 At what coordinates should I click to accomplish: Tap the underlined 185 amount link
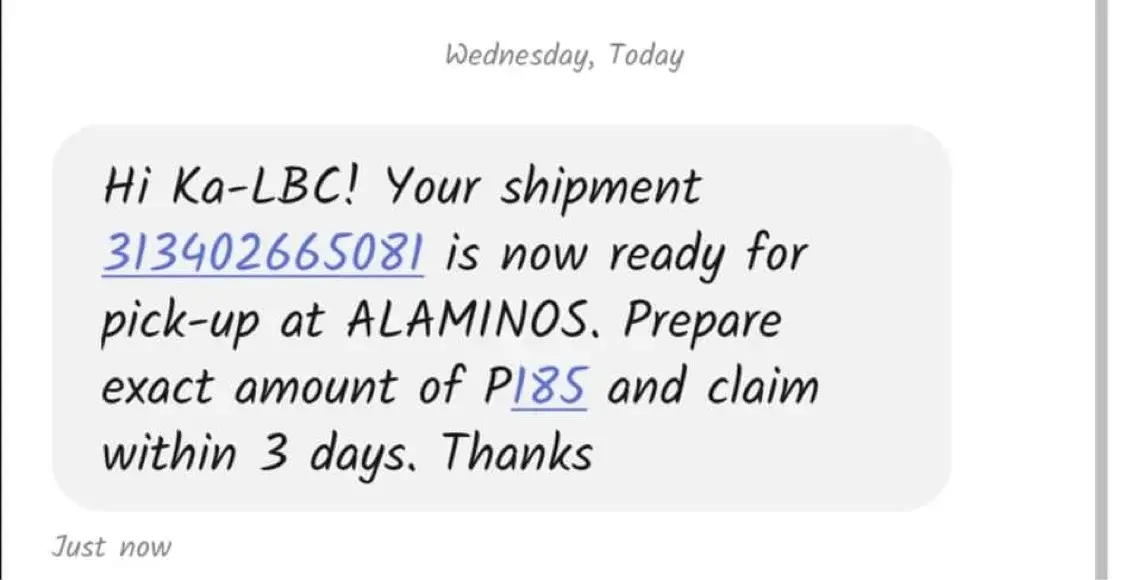[550, 387]
